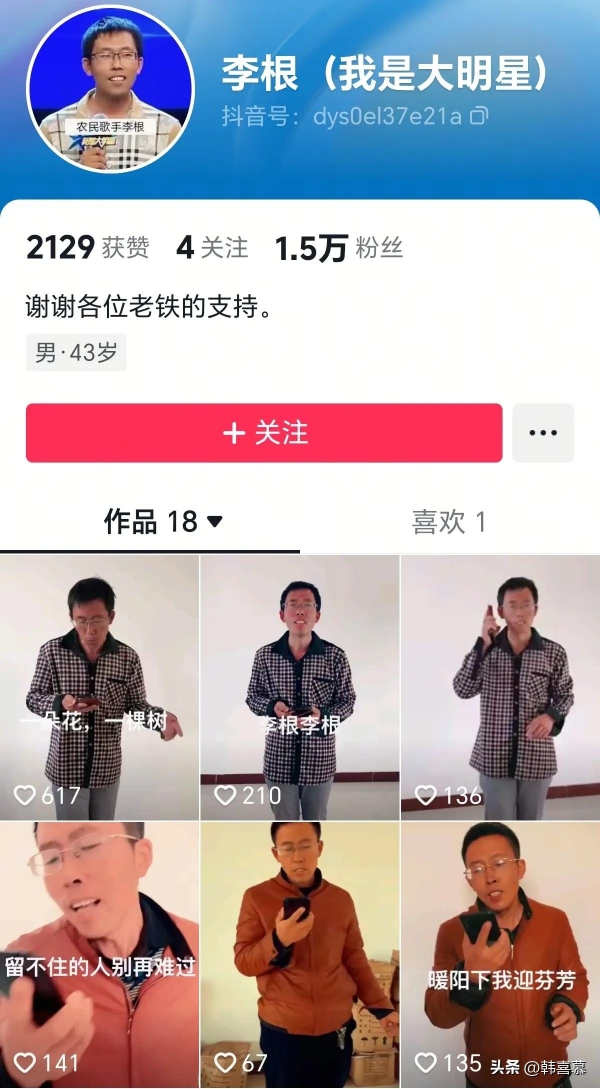Screen dimensions: 600x1089
Task: Play the 暖阳下我迎芬芳 video
Action: point(501,953)
